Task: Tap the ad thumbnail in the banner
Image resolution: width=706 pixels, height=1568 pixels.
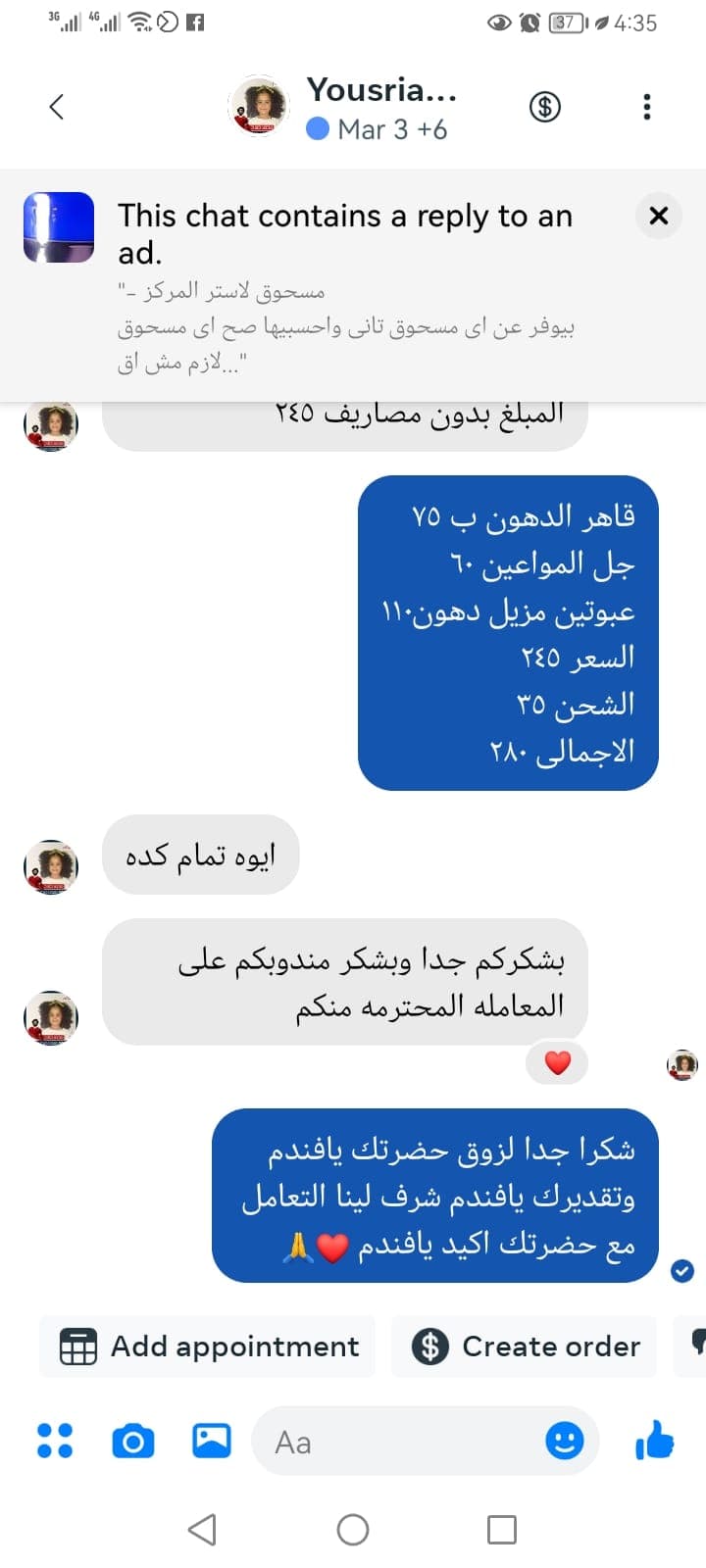Action: [x=58, y=226]
